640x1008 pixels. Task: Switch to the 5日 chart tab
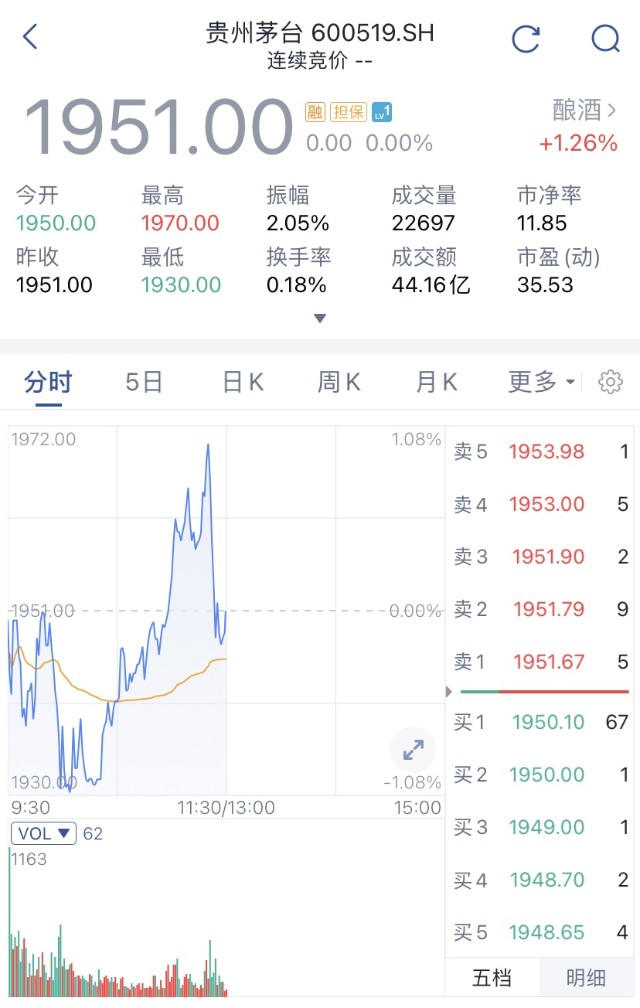point(144,382)
